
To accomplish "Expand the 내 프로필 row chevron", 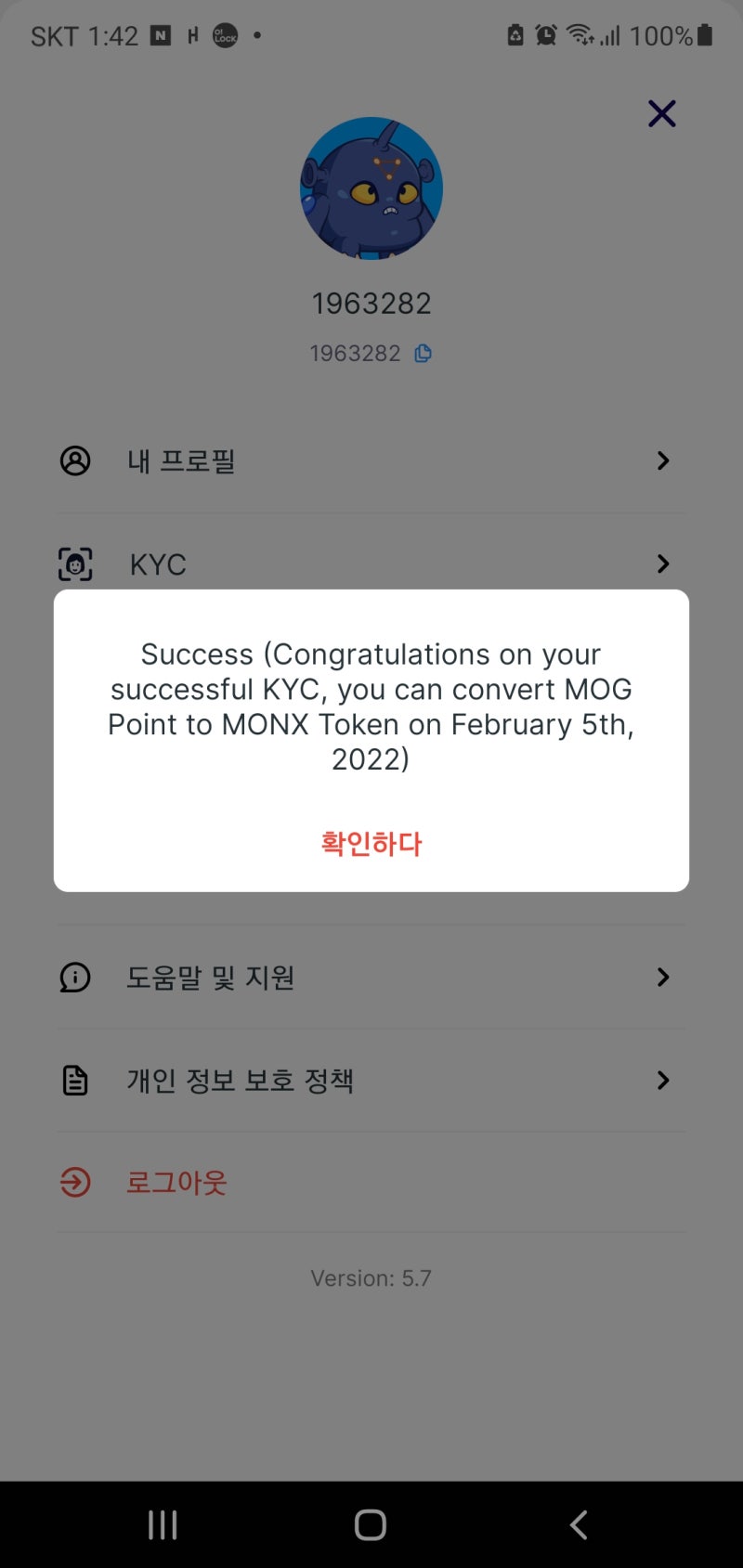I will coord(662,460).
